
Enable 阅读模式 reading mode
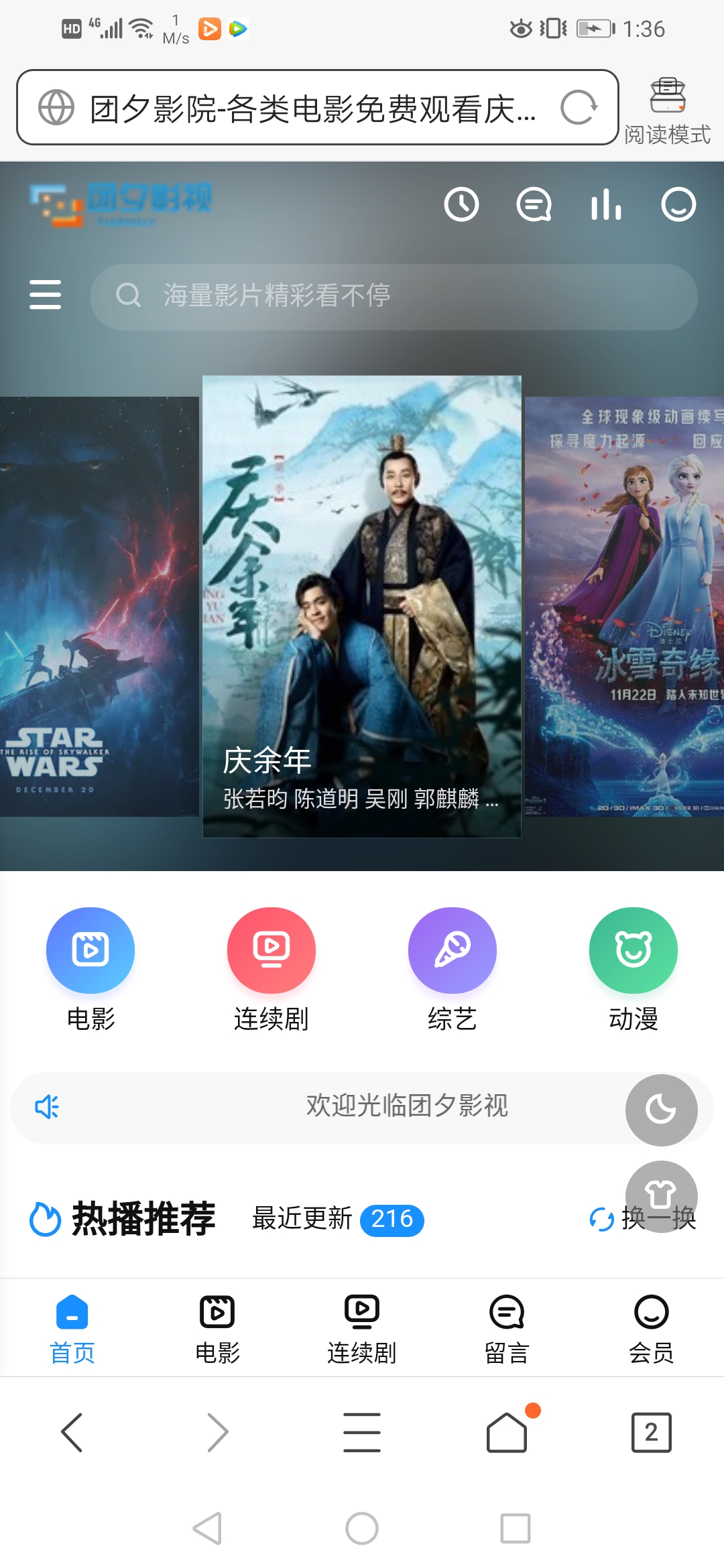coord(668,111)
